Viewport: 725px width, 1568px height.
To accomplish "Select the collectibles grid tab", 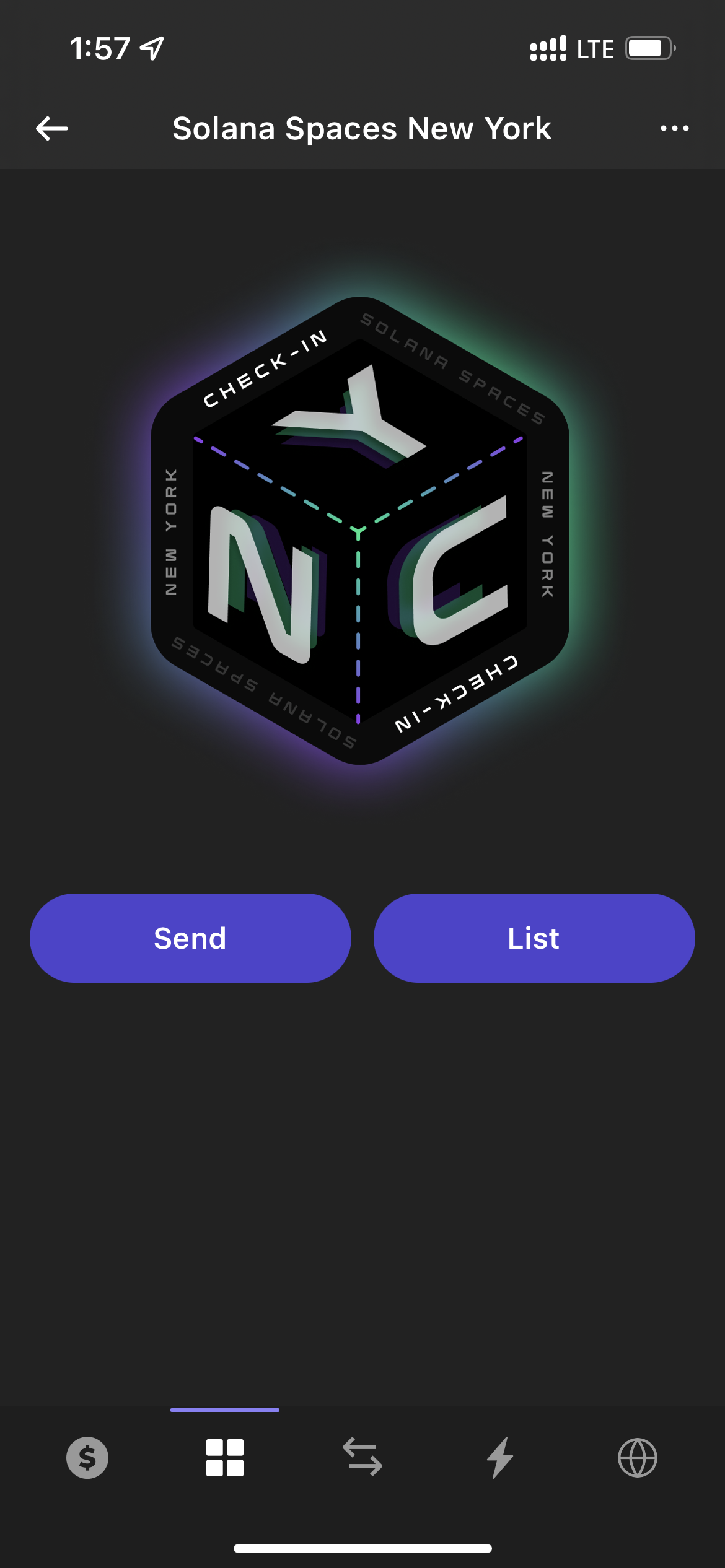I will 225,1457.
